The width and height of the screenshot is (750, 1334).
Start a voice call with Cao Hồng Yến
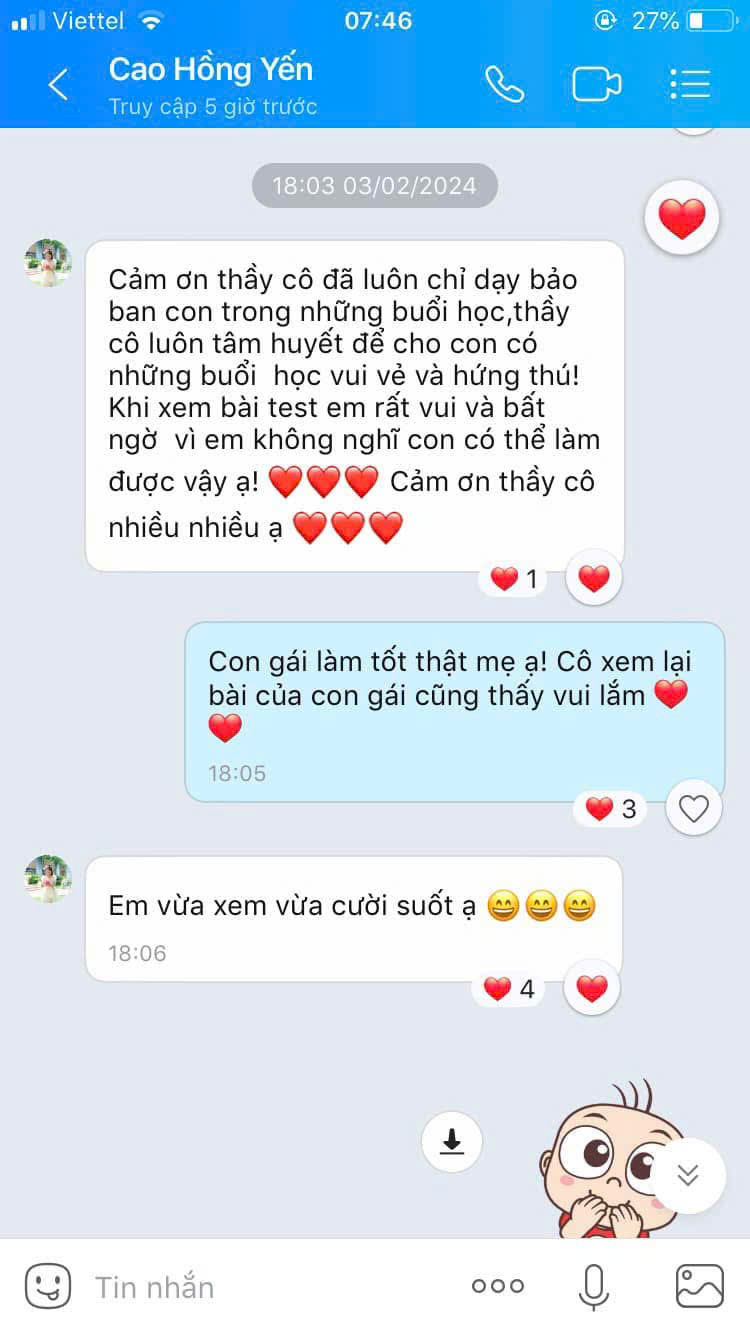point(504,84)
